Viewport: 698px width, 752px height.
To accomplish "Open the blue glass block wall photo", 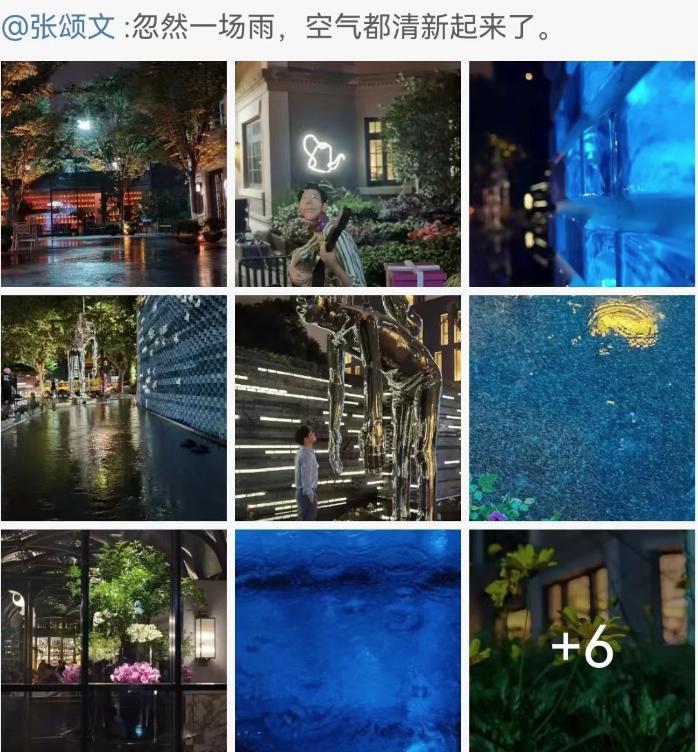I will 582,174.
